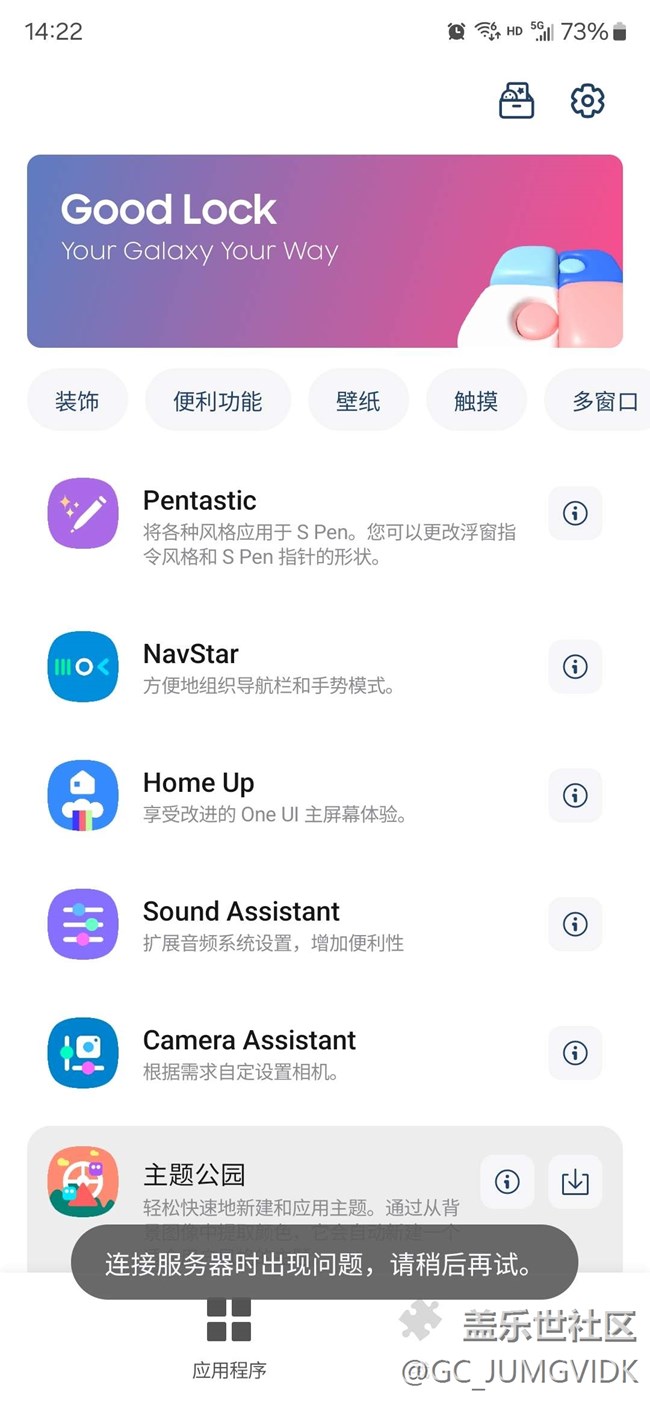
Task: Filter by 便利功能 chip
Action: 218,401
